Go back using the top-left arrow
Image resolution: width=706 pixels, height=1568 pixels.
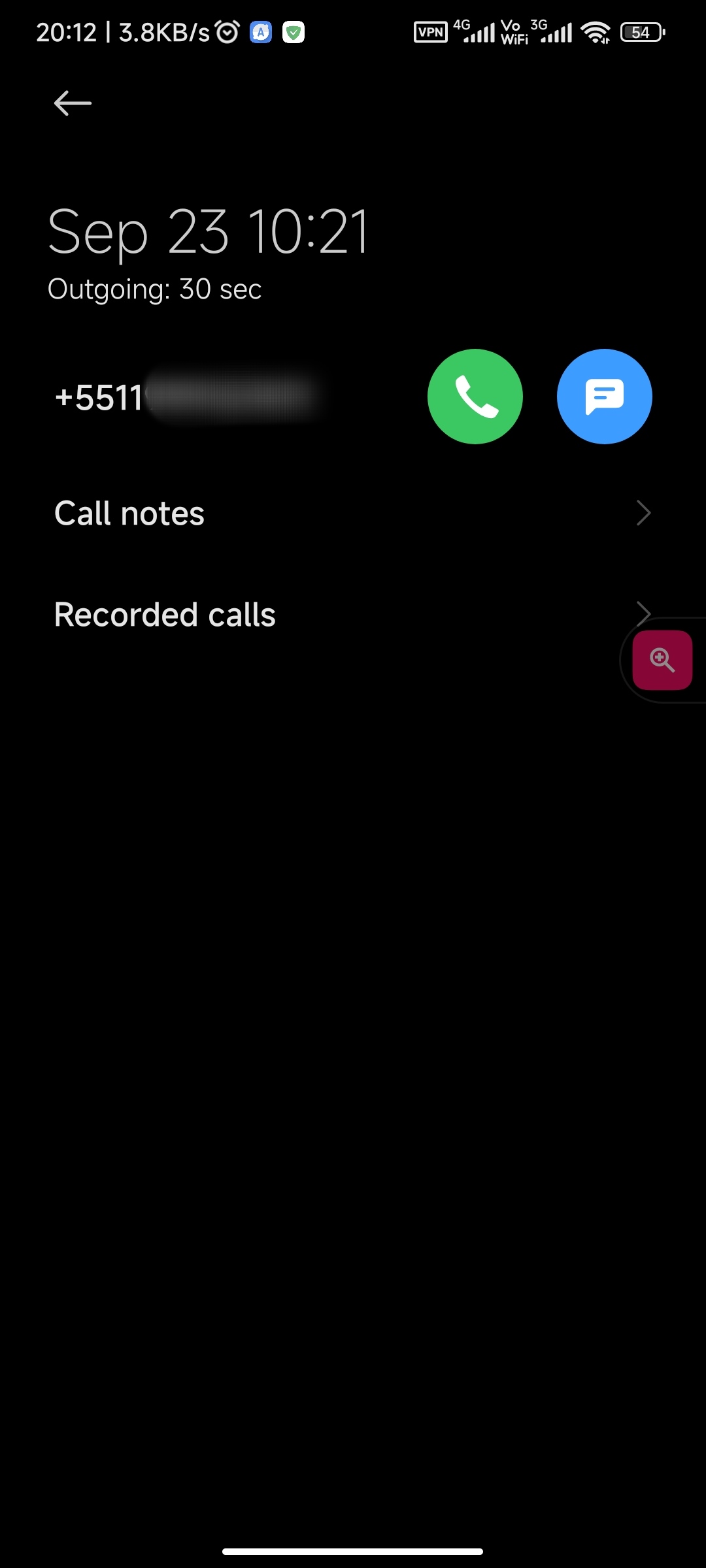click(x=73, y=103)
